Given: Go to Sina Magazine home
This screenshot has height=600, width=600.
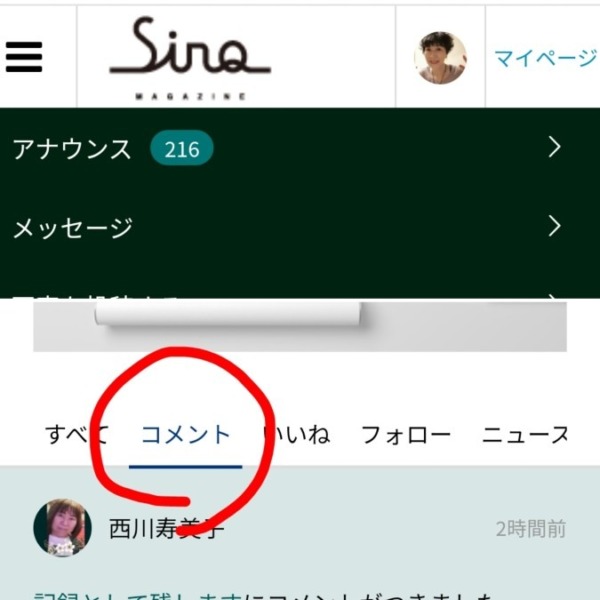Looking at the screenshot, I should 190,58.
